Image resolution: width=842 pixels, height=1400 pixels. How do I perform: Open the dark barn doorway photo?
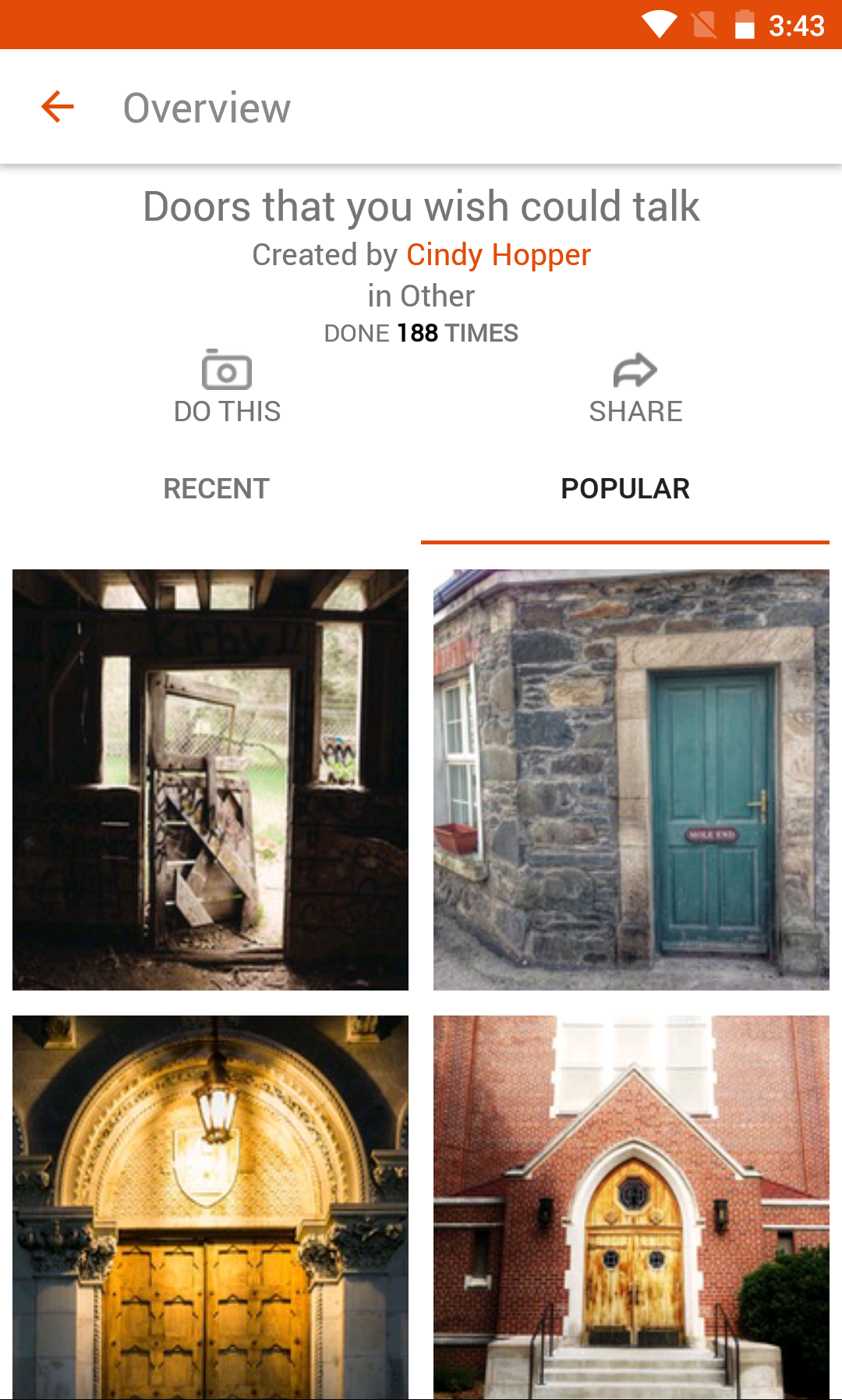(210, 778)
